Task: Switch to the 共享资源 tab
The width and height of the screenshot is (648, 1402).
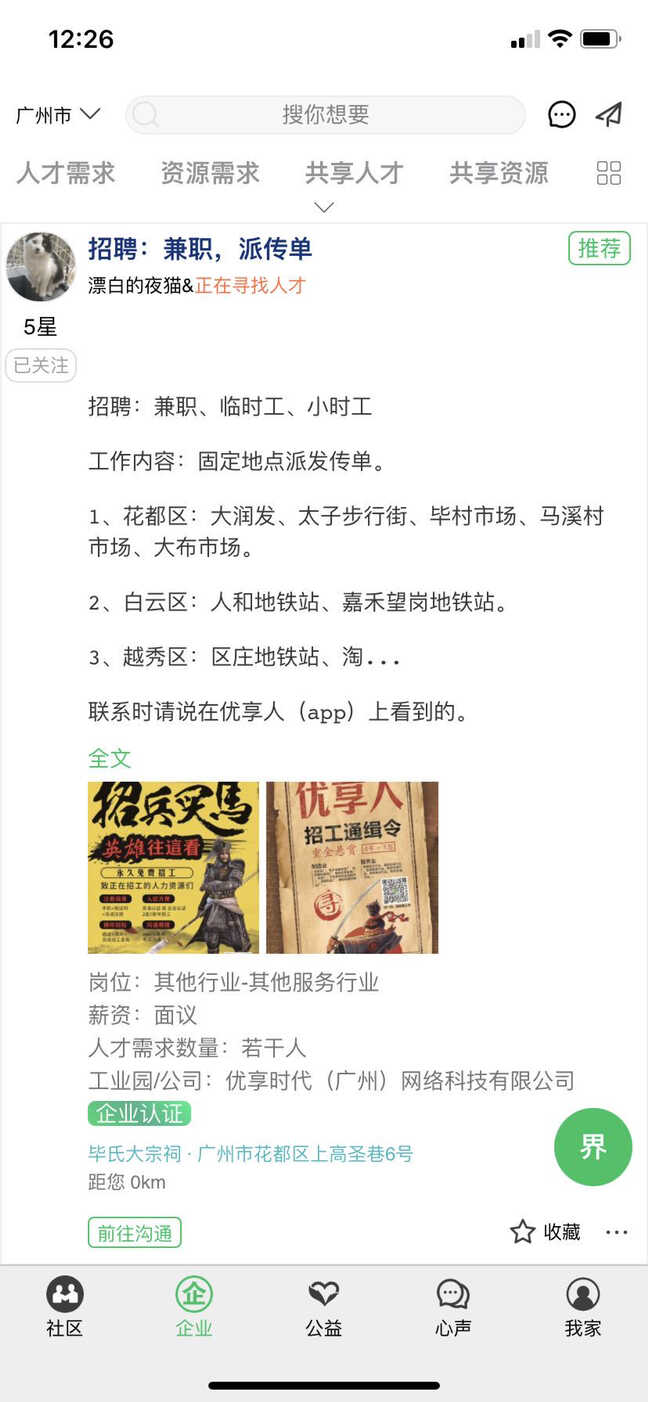Action: point(499,173)
